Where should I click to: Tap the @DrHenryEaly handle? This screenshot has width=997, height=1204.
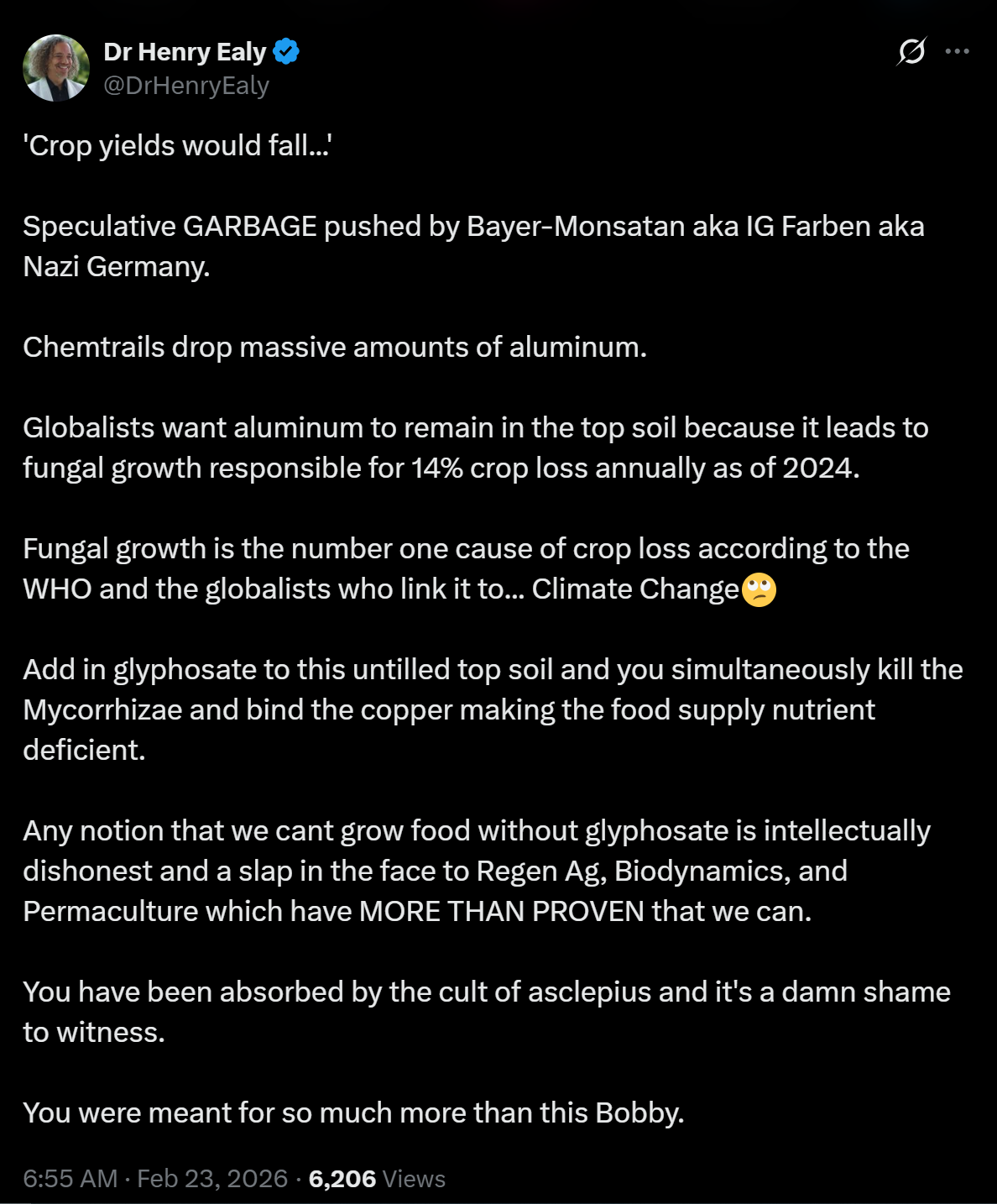pos(186,86)
